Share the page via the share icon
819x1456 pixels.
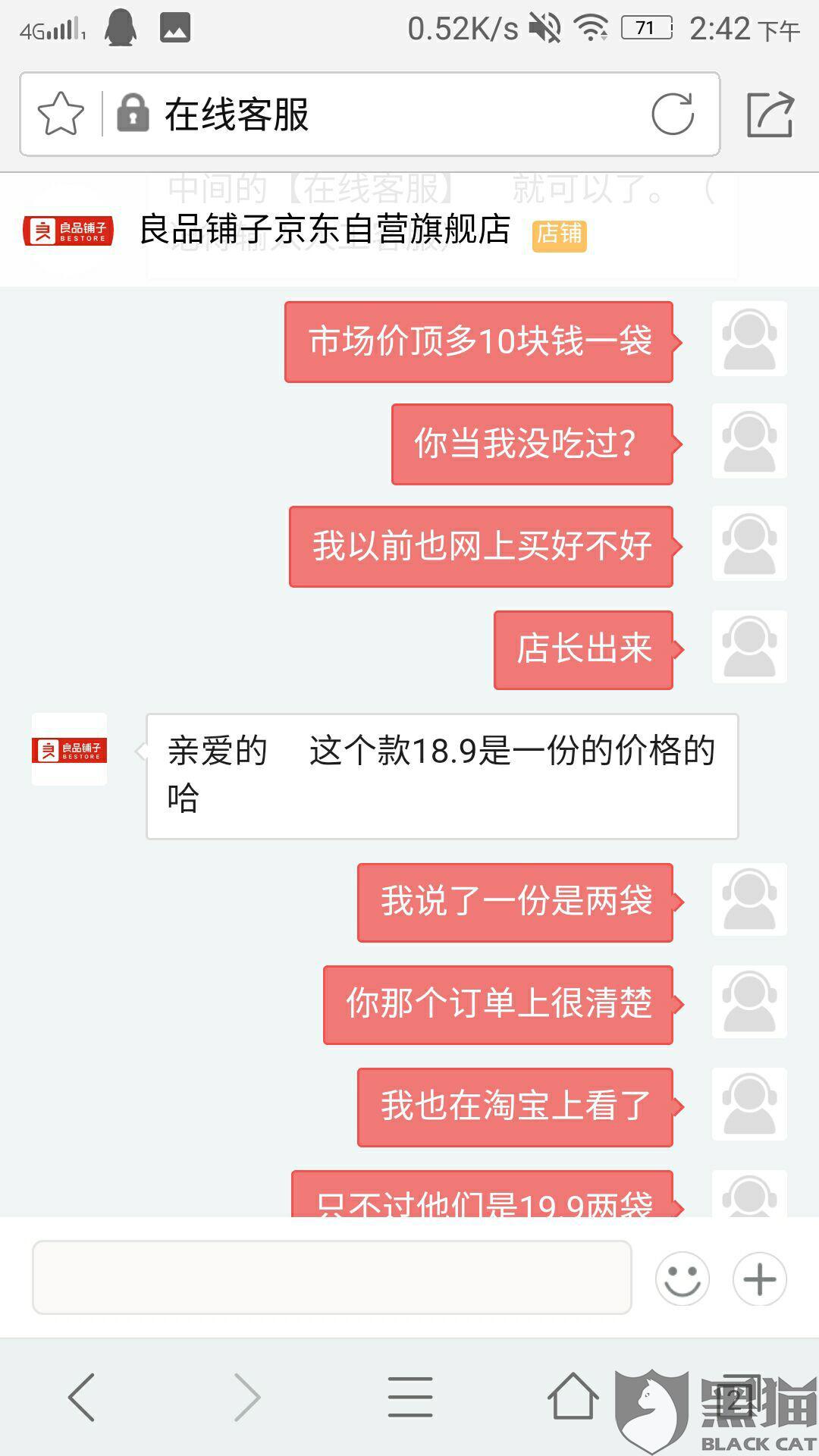(x=770, y=114)
